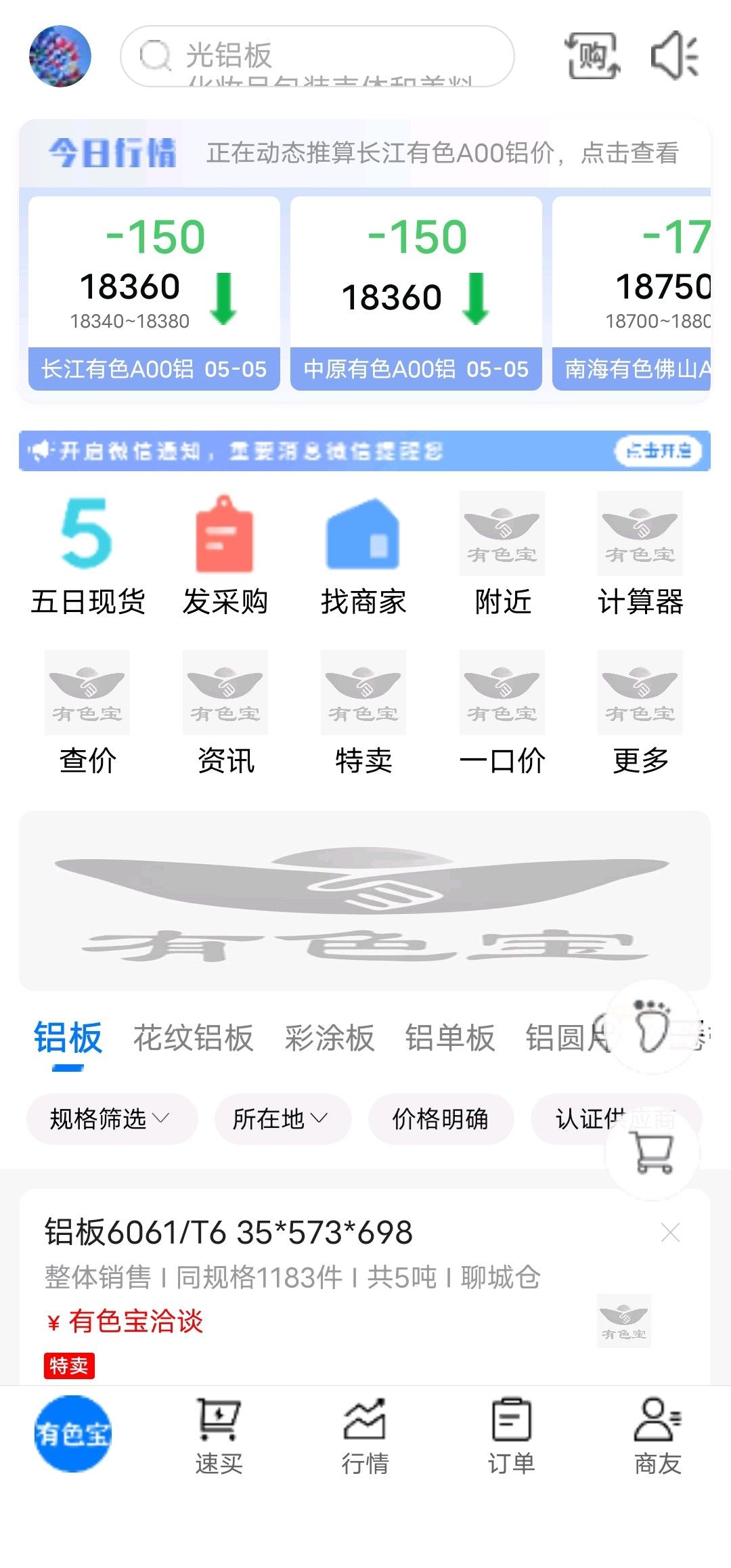Viewport: 731px width, 1568px height.
Task: Open 五日现货 shortcut
Action: tap(87, 555)
